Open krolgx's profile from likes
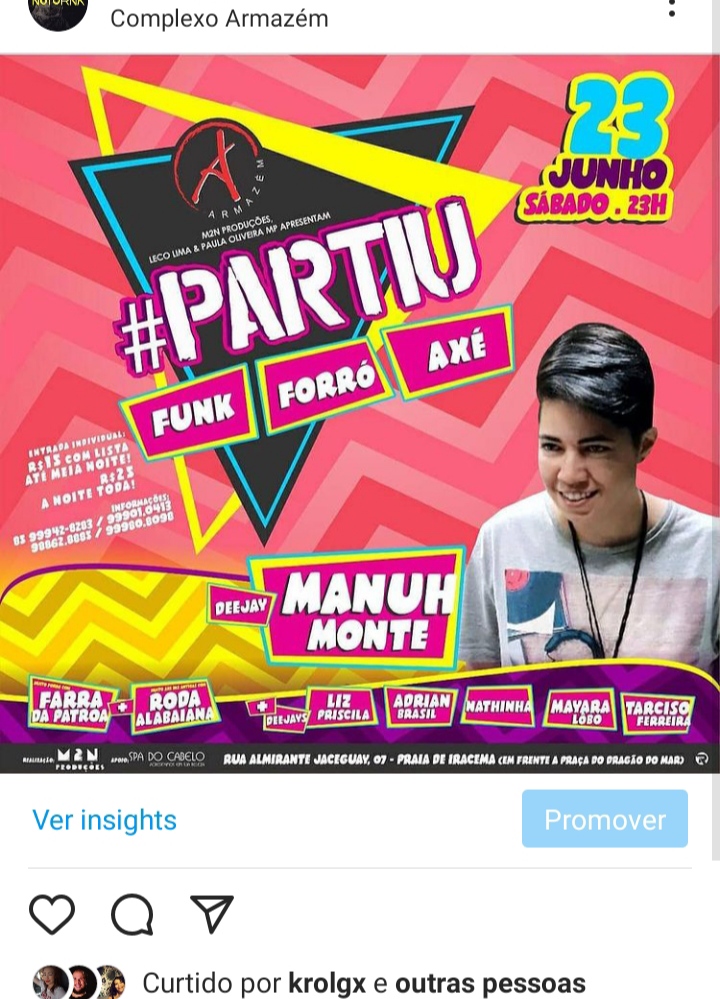This screenshot has width=720, height=999. coord(326,983)
